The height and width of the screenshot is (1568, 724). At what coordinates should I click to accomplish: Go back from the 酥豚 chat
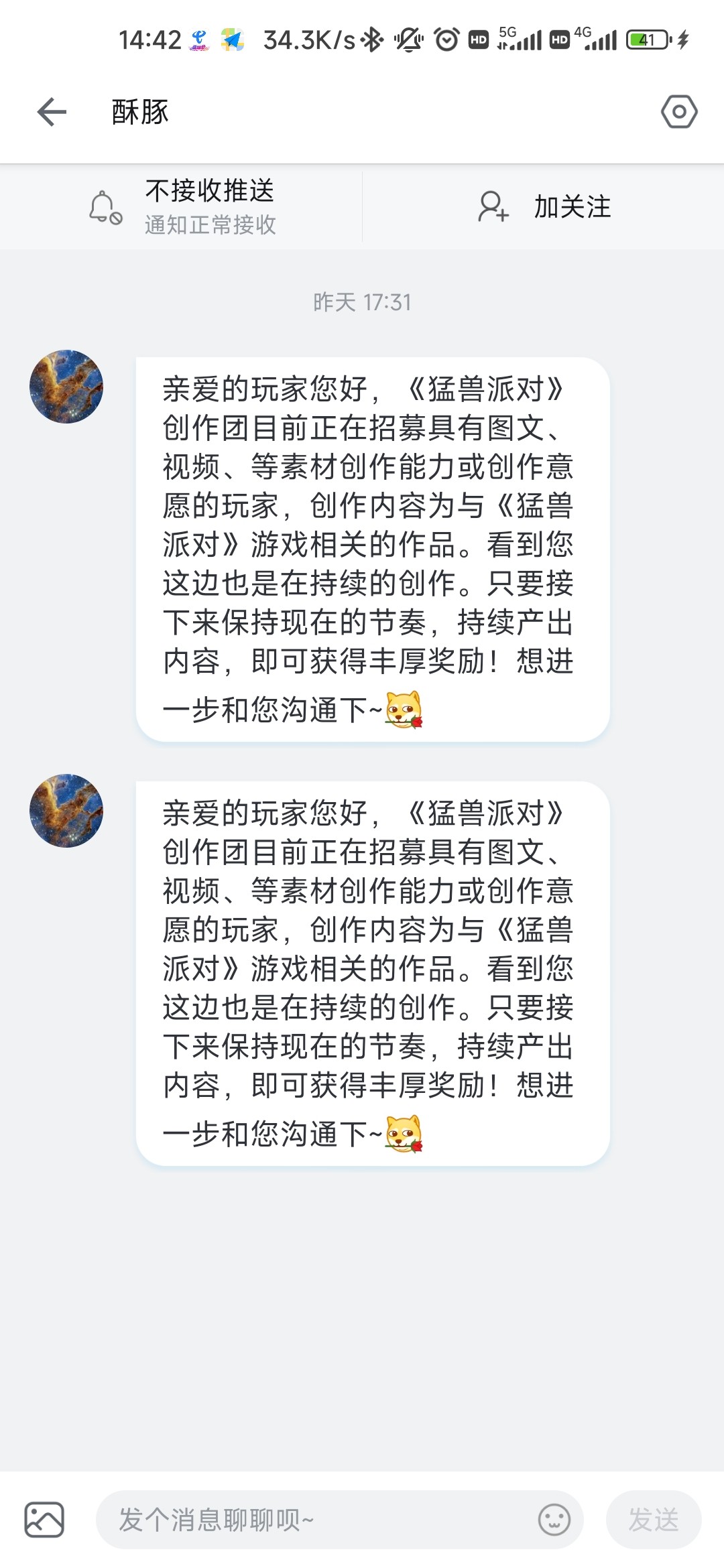(x=52, y=112)
